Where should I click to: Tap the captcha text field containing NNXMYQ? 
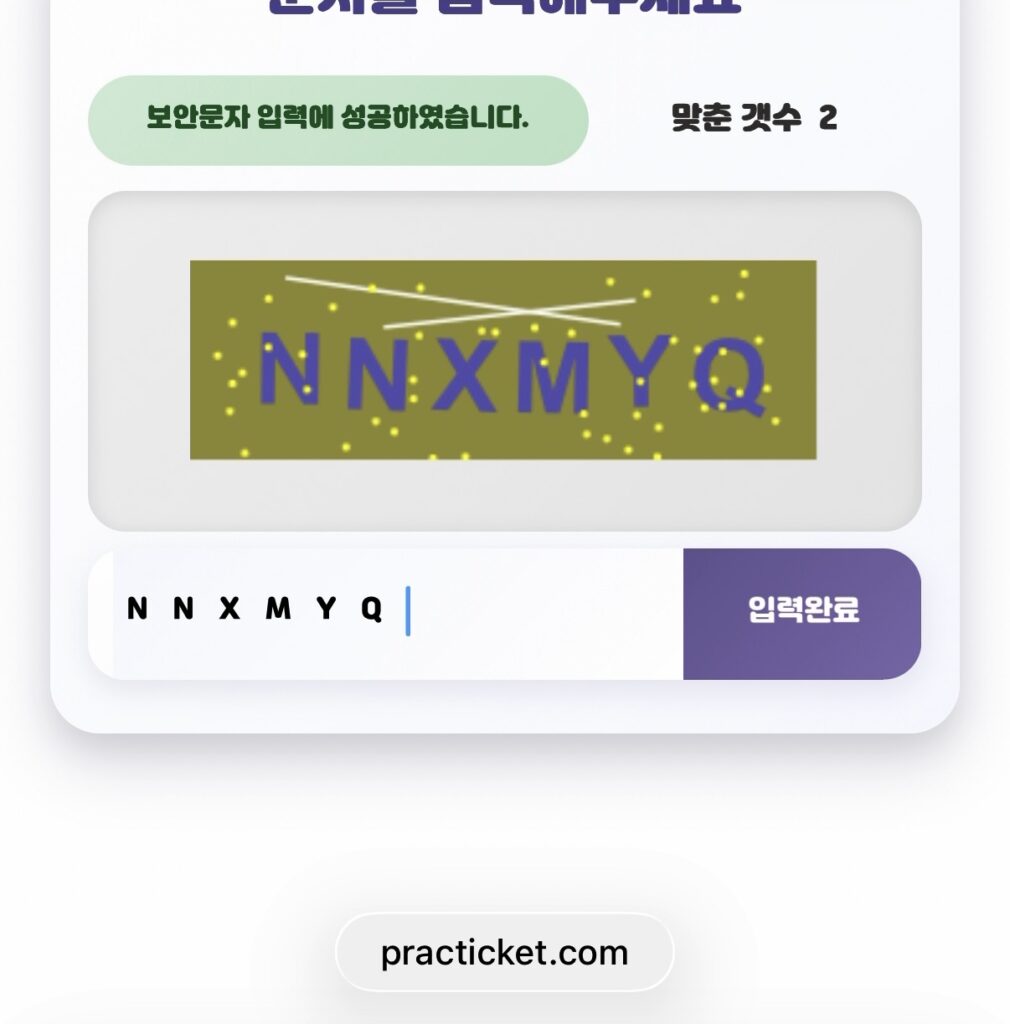(x=398, y=612)
